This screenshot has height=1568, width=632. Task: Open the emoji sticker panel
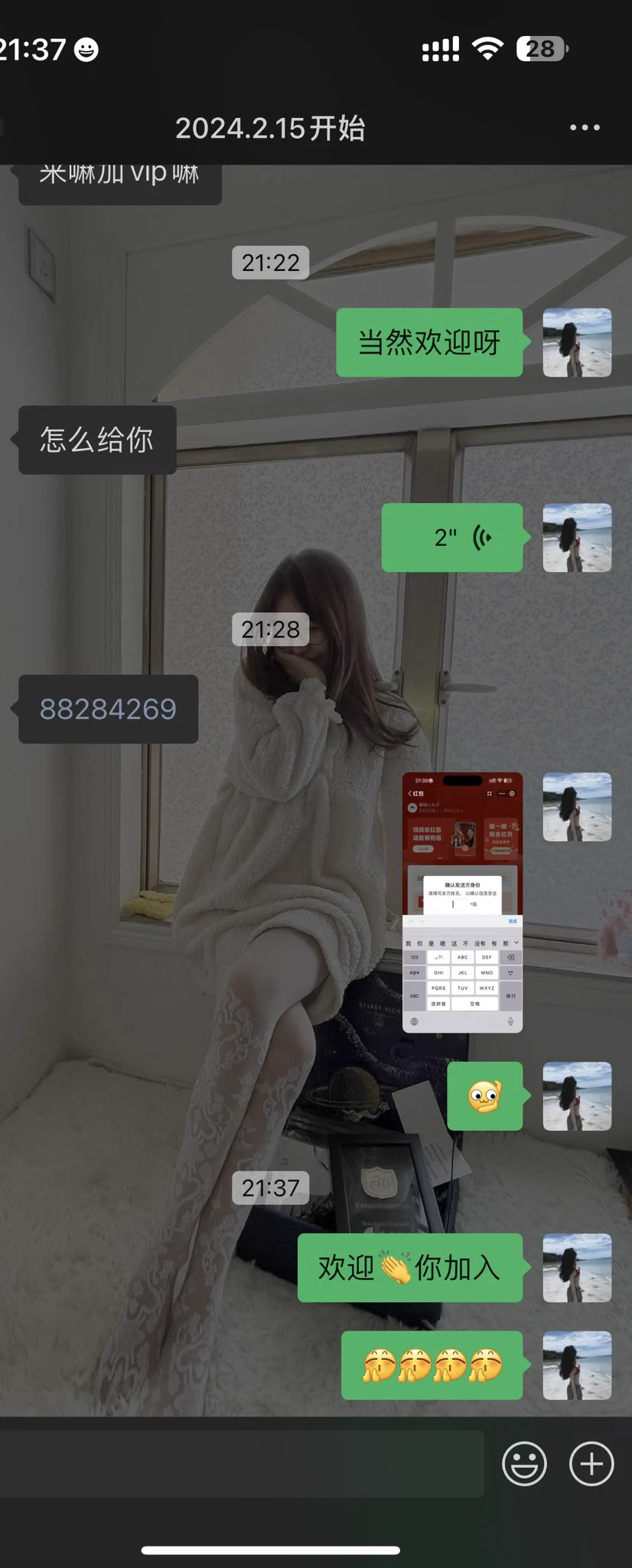(524, 1464)
